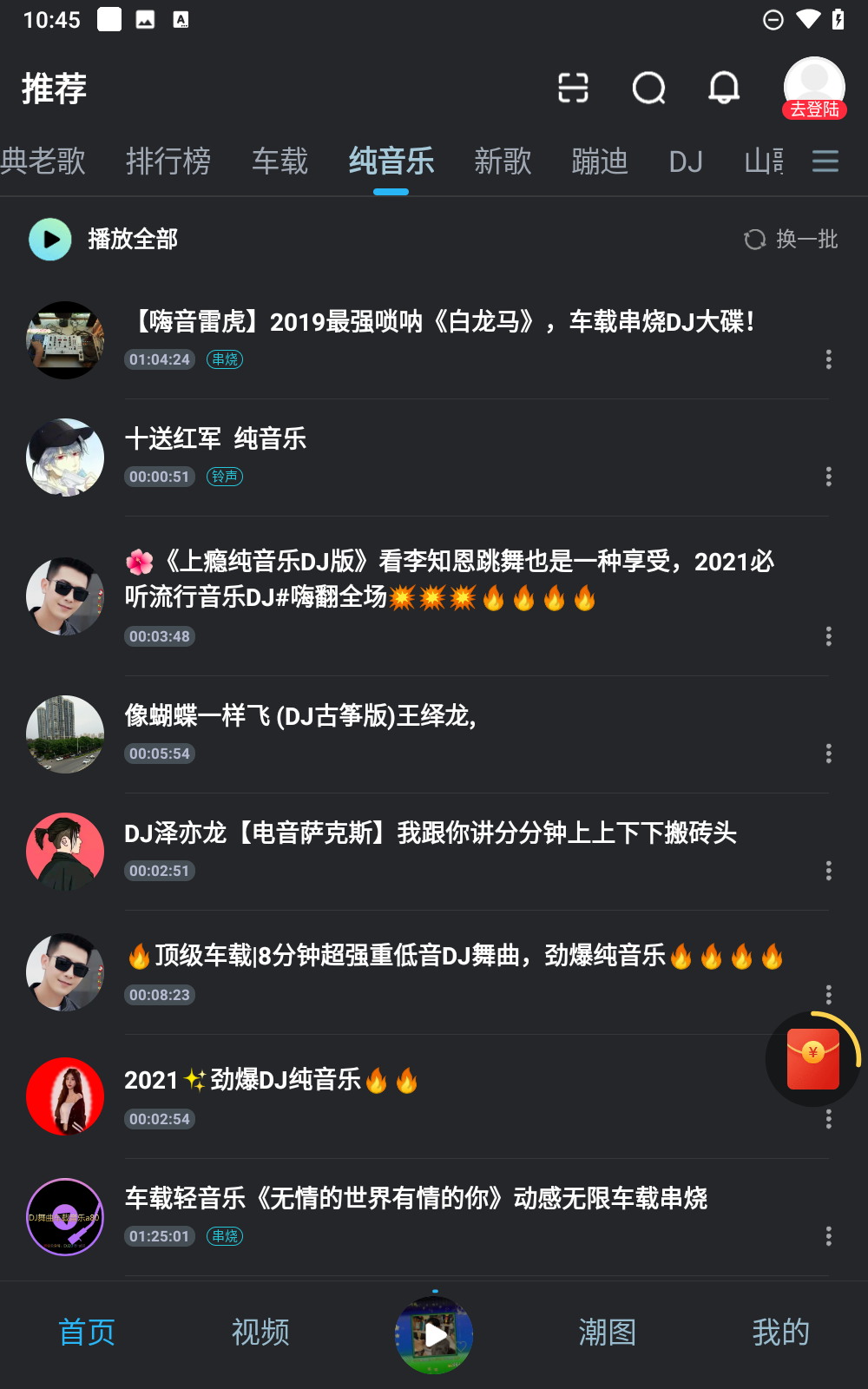Open the red envelope floating button

click(x=812, y=1058)
